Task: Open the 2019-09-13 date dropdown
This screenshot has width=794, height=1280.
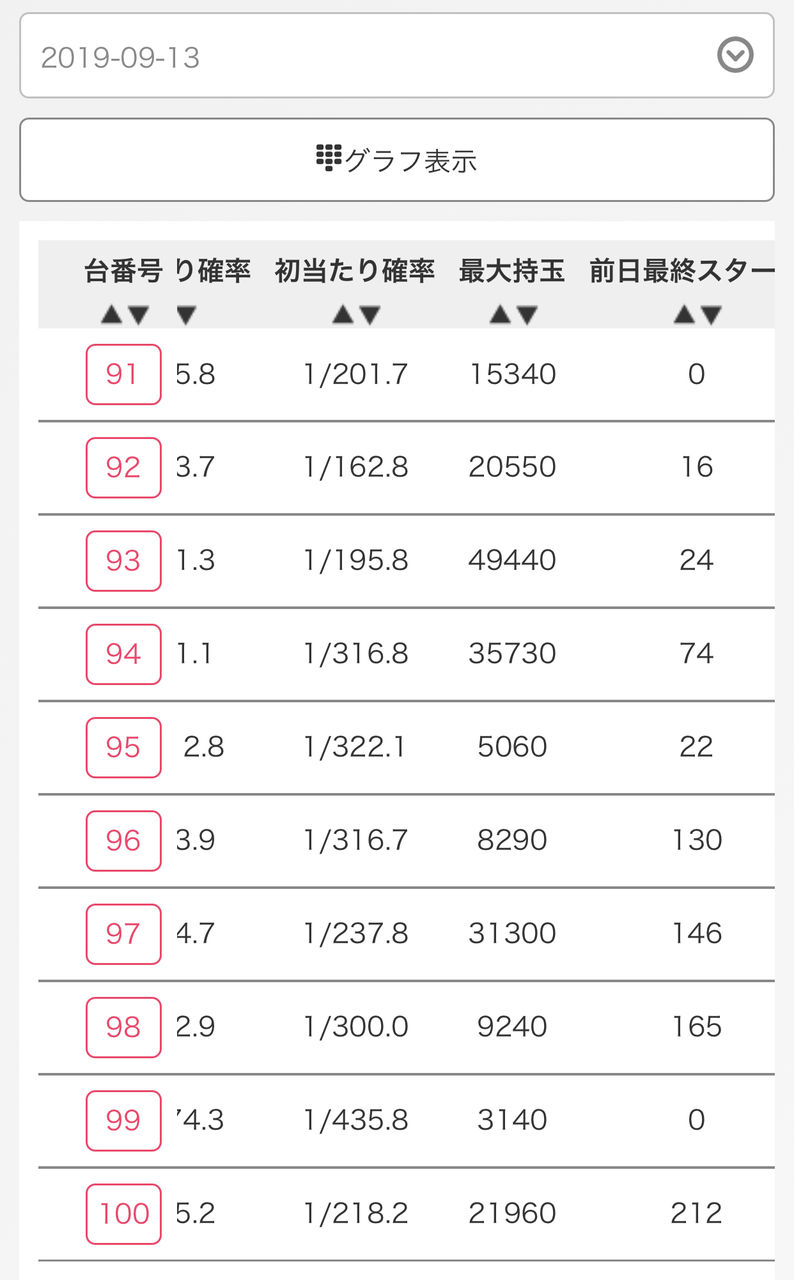Action: coord(397,56)
